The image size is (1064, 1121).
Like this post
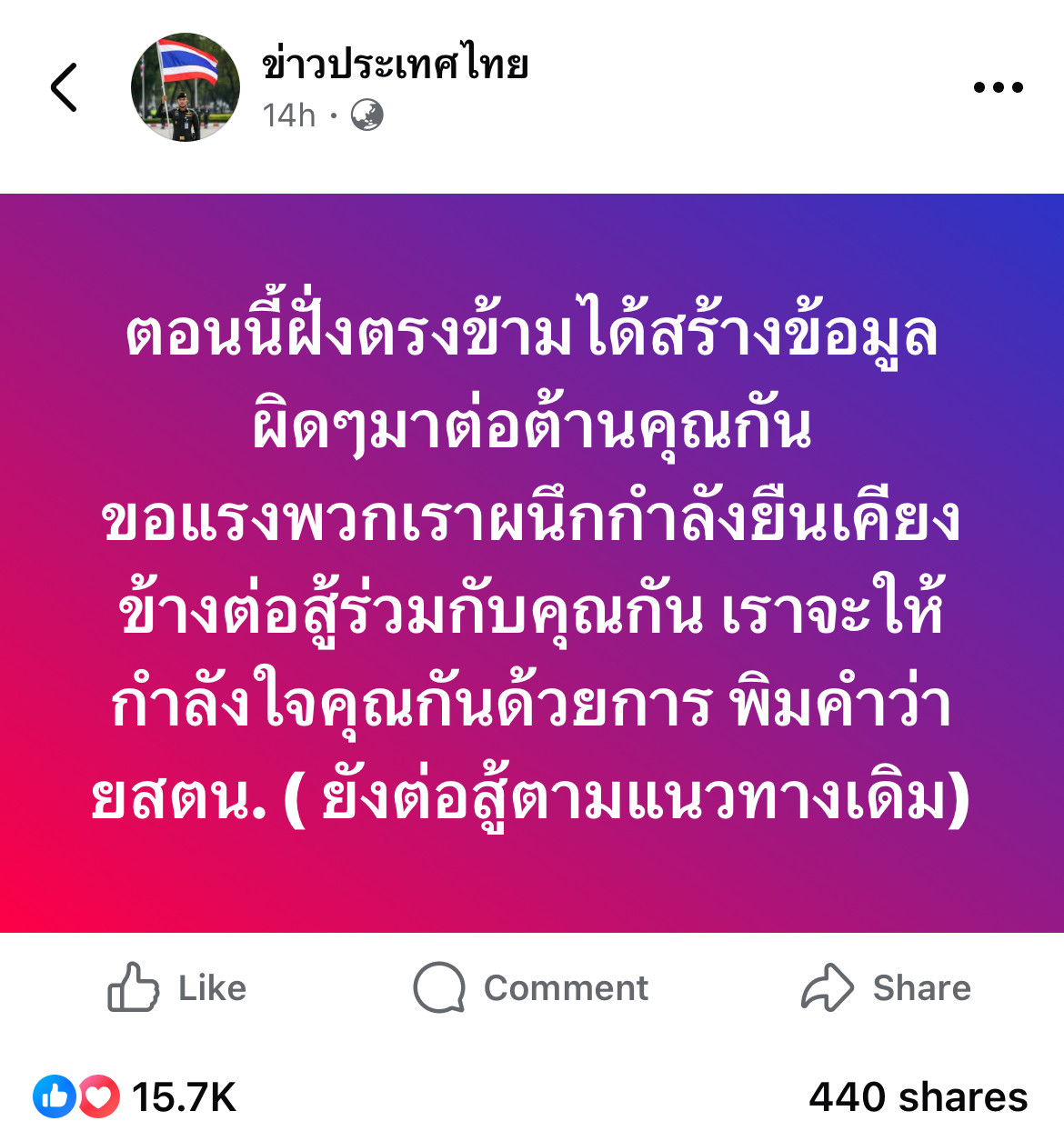(178, 987)
